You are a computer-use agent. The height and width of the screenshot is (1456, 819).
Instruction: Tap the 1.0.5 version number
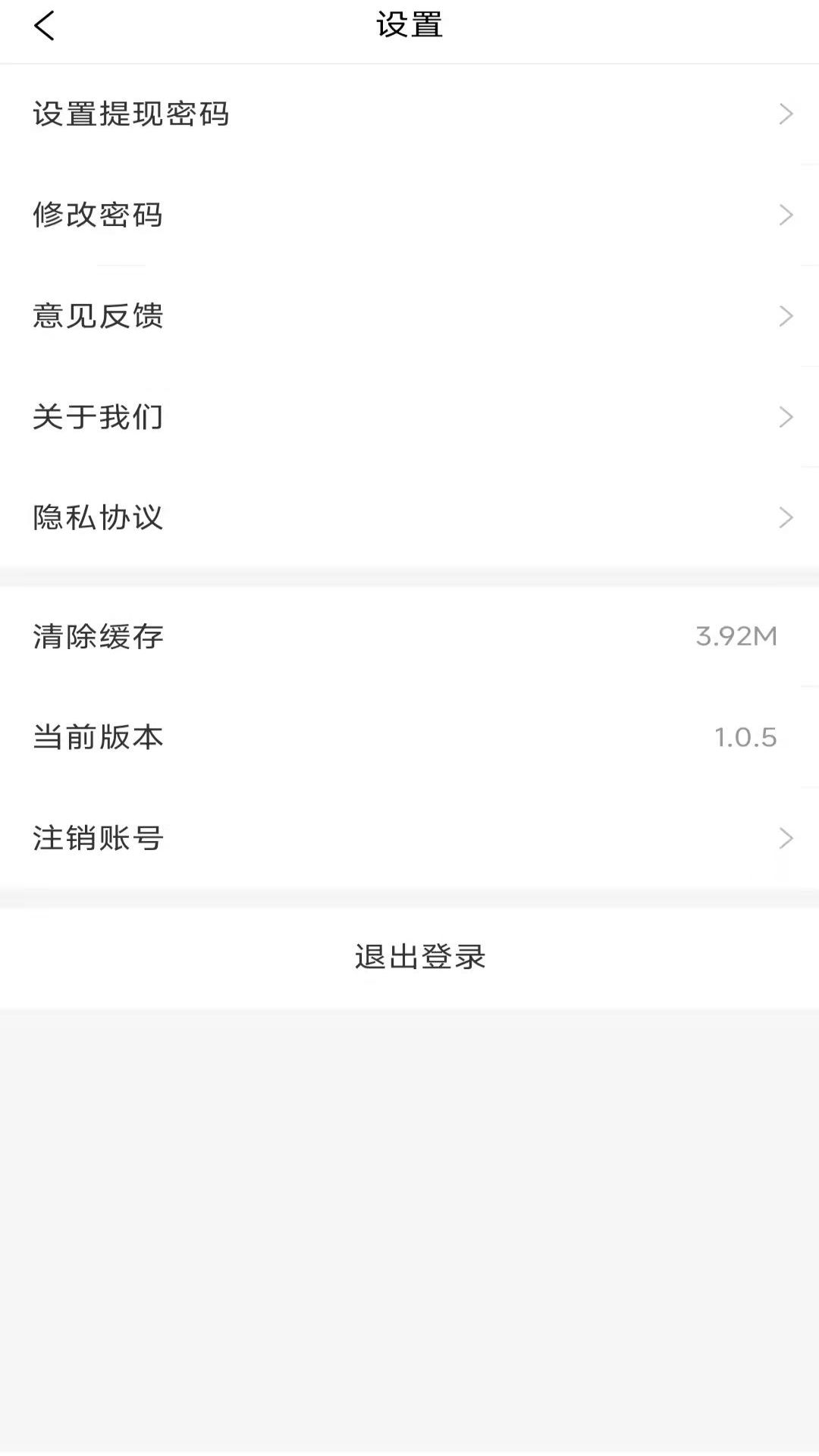click(745, 736)
